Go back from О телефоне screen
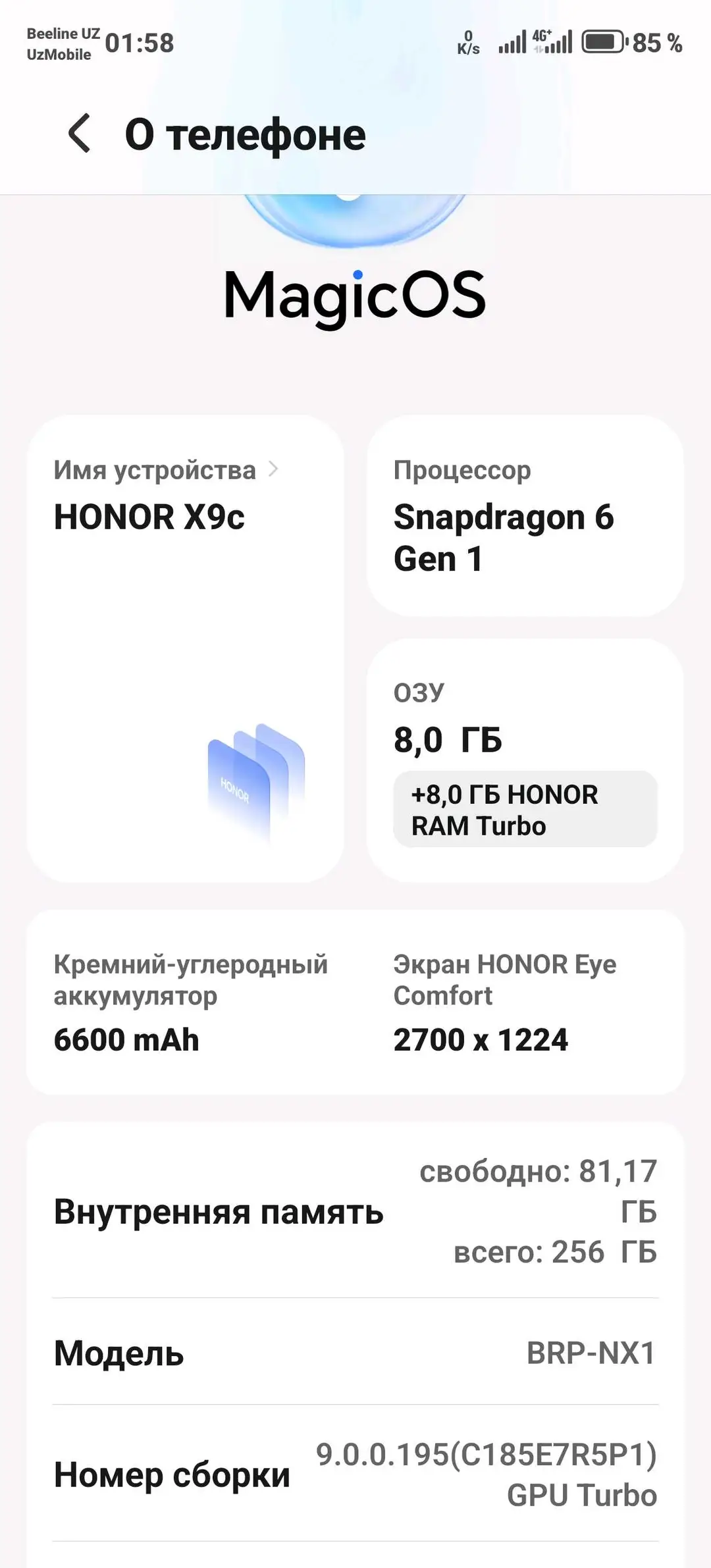The image size is (711, 1568). click(x=80, y=134)
